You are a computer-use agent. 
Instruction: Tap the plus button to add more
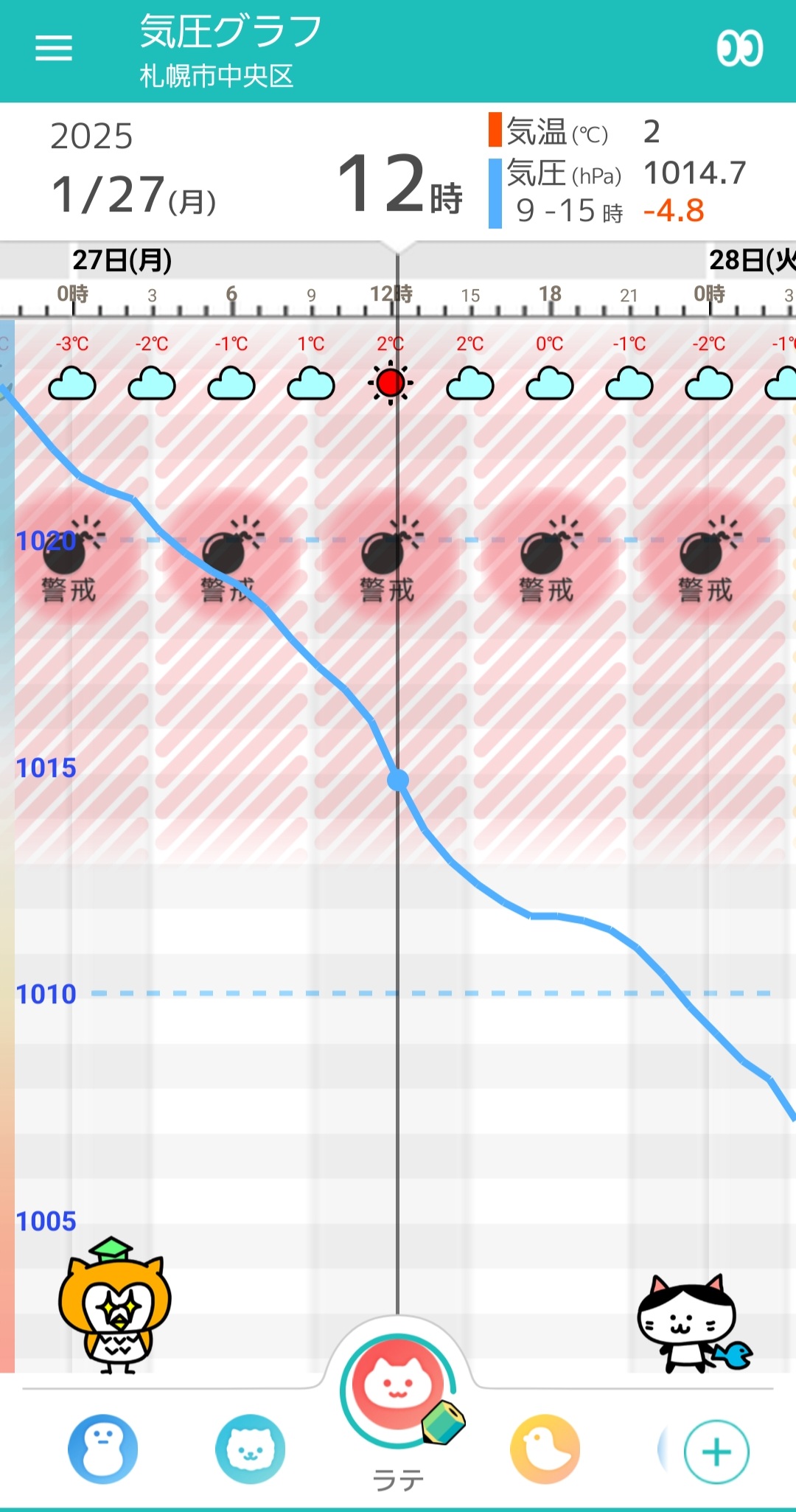tap(716, 1452)
